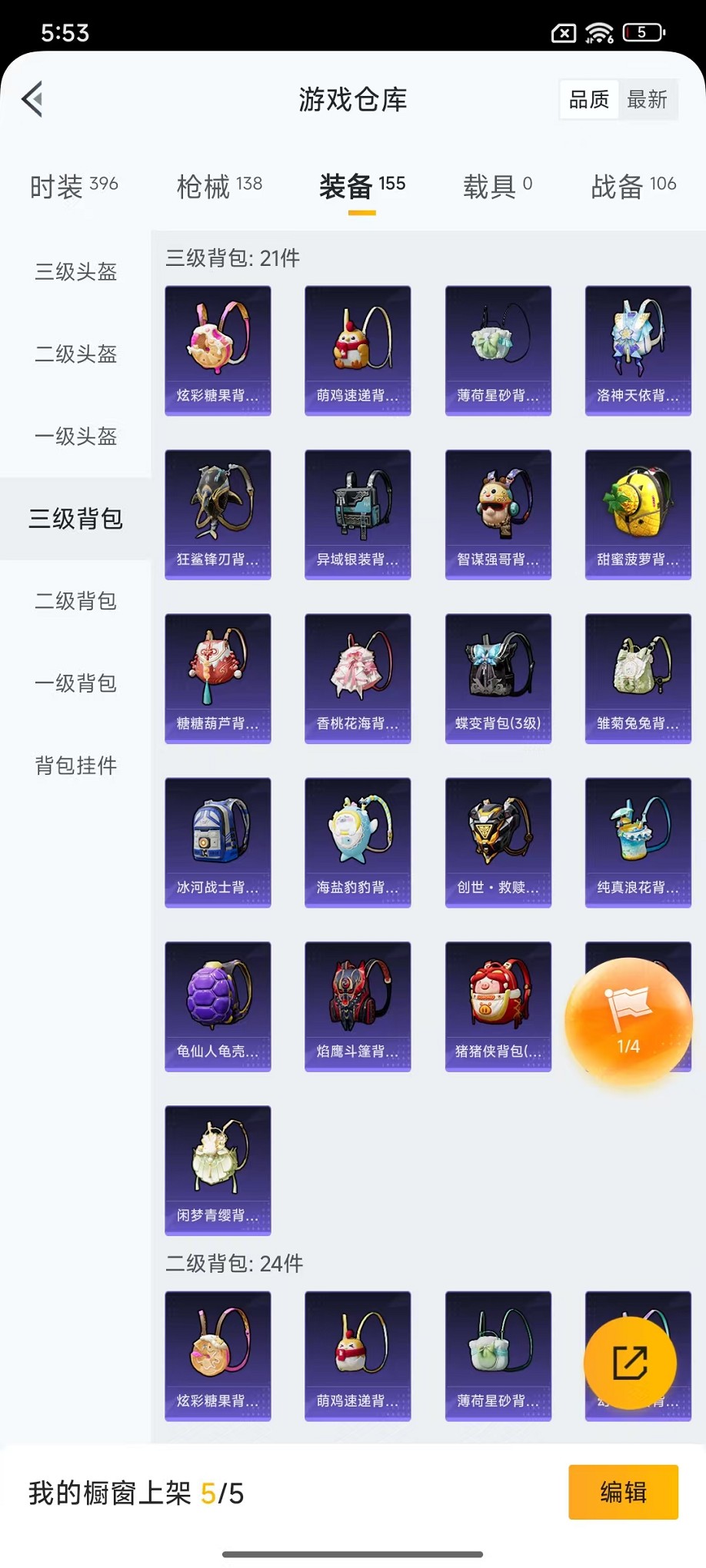
Task: Select 一级头盔 in the sidebar
Action: (x=75, y=437)
